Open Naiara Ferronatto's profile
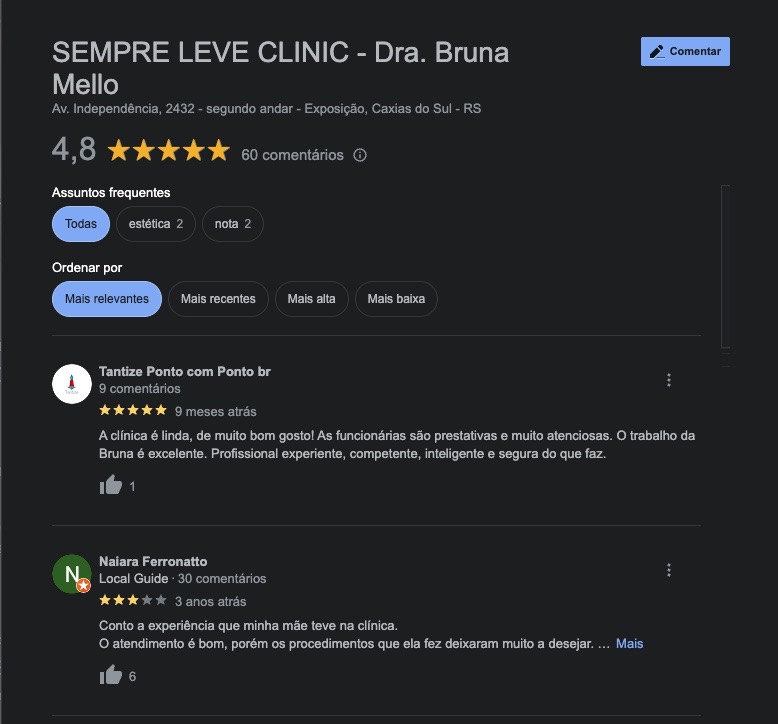 (153, 561)
